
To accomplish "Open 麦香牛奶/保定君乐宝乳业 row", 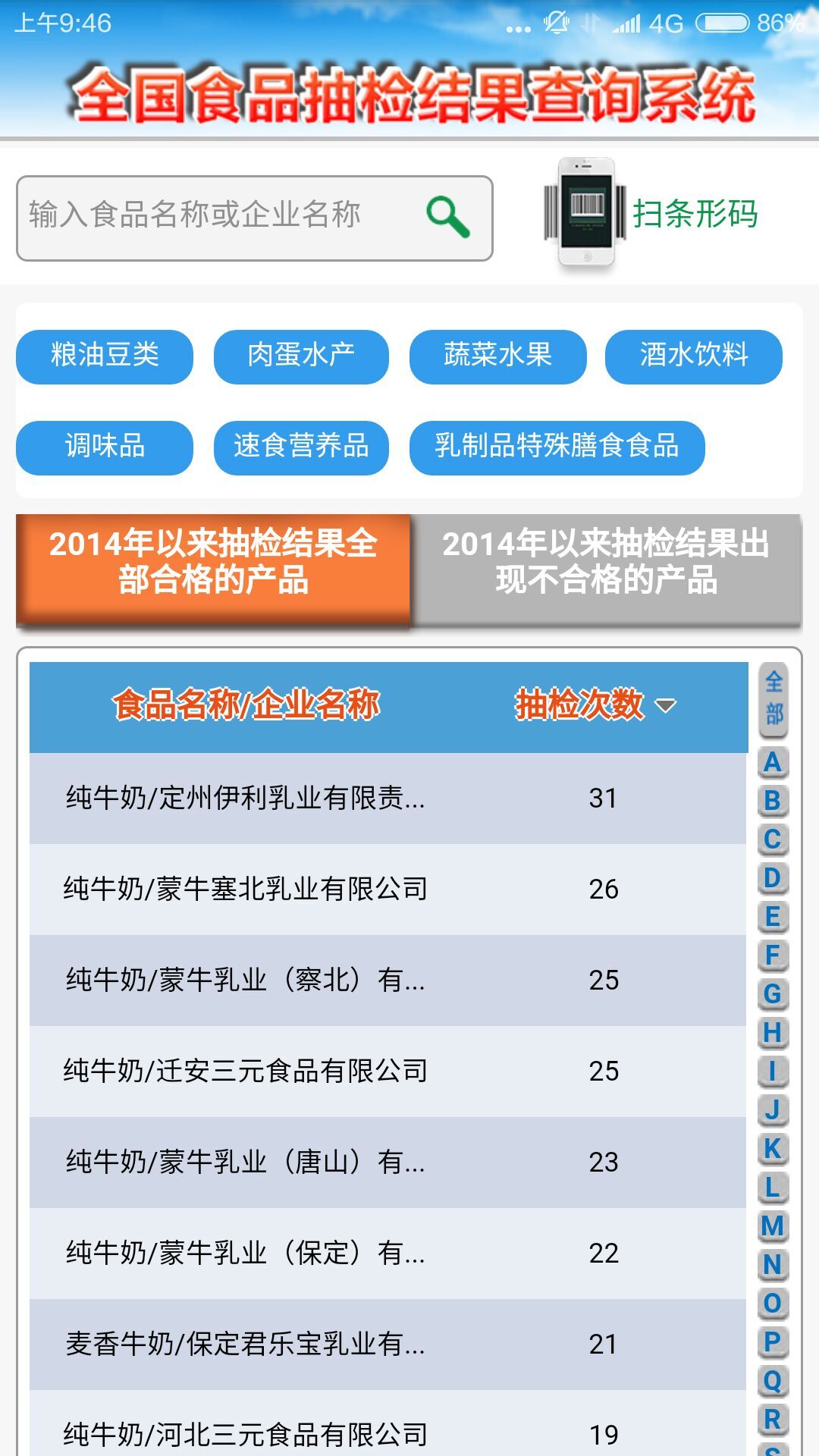I will click(244, 1344).
